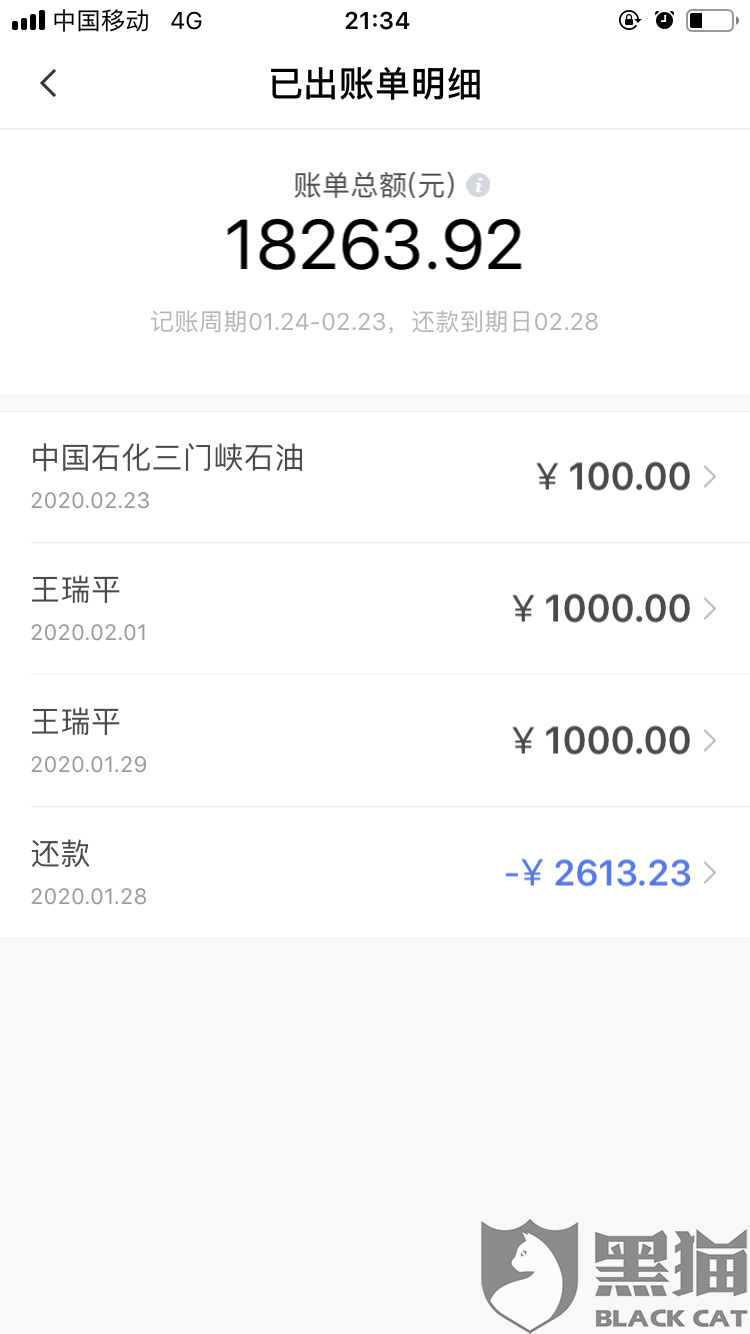View 王瑞平 transaction dated 2020.02.01
This screenshot has width=750, height=1334.
pos(375,609)
